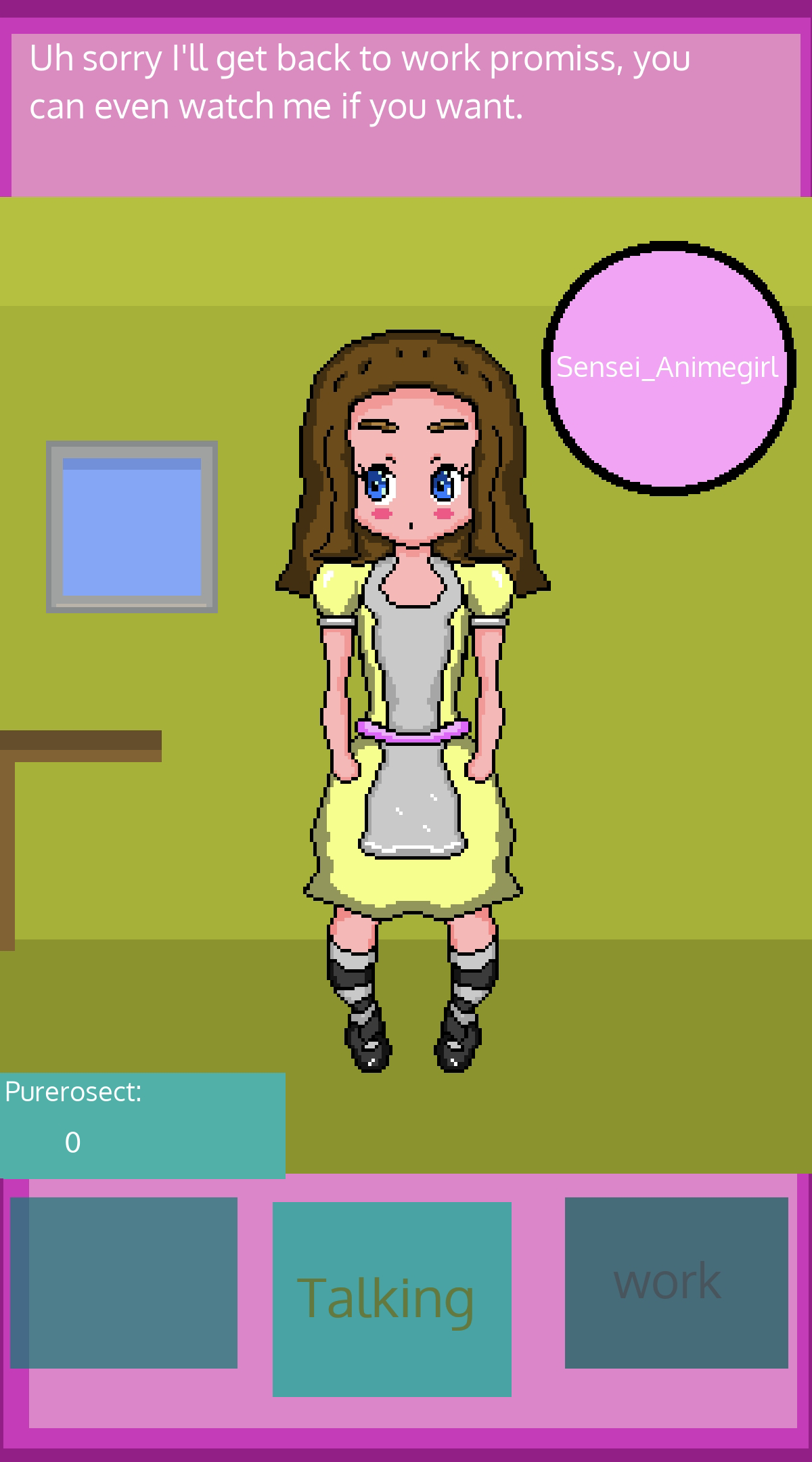The image size is (812, 1462).
Task: Tap the Talking button
Action: coord(392,1299)
